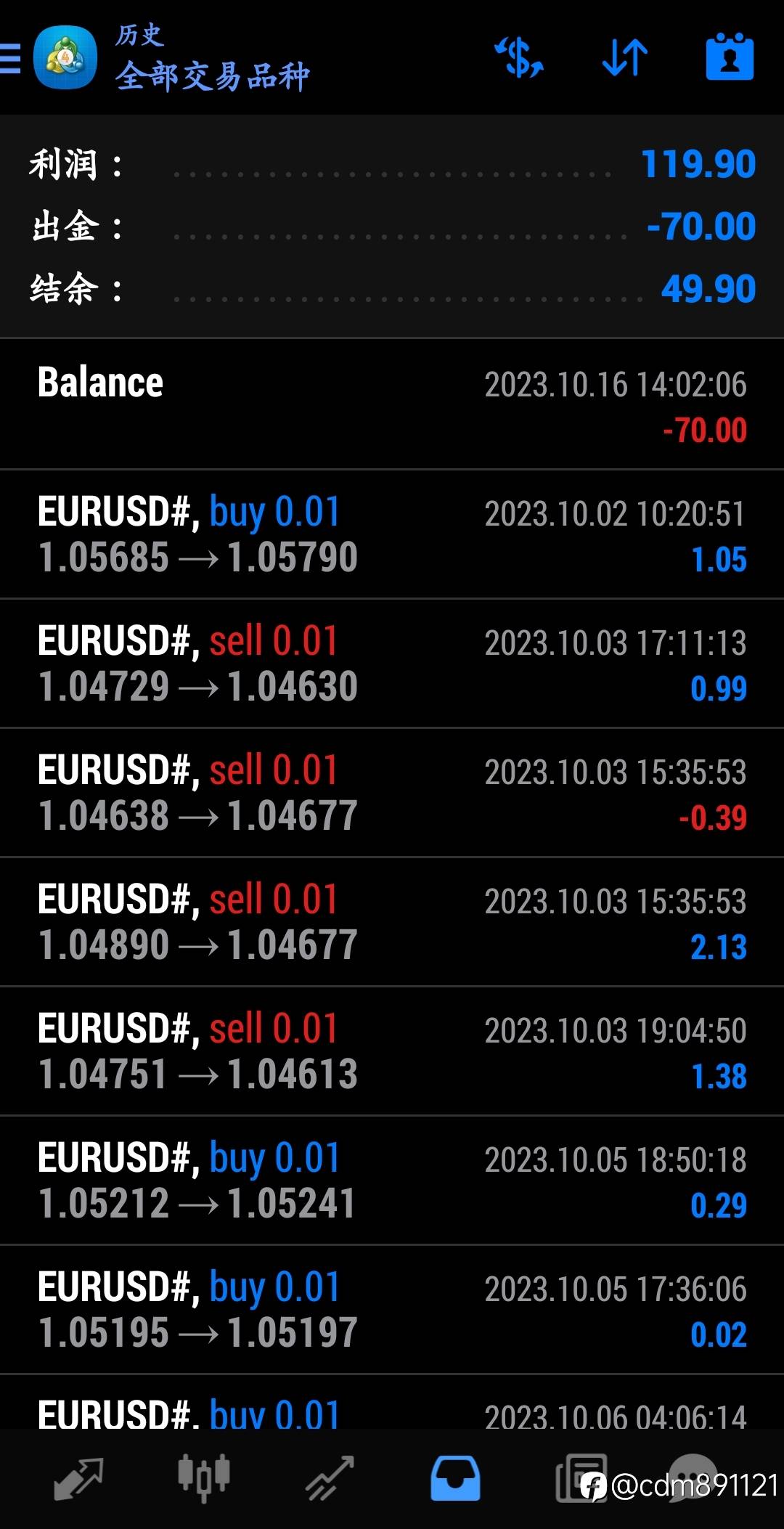
Task: Open the EURUSD buy trade with profit 0.02
Action: pos(392,1310)
